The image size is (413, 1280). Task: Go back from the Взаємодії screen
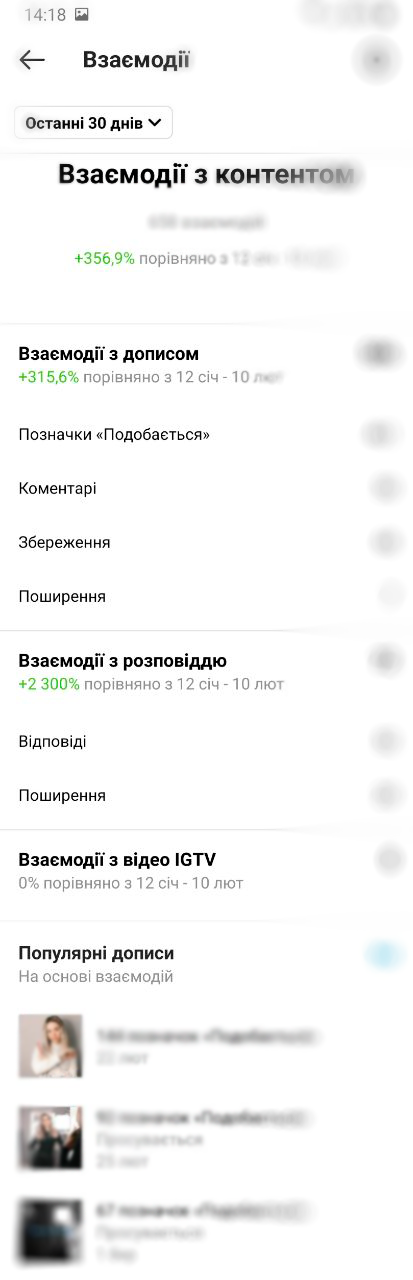[x=32, y=60]
